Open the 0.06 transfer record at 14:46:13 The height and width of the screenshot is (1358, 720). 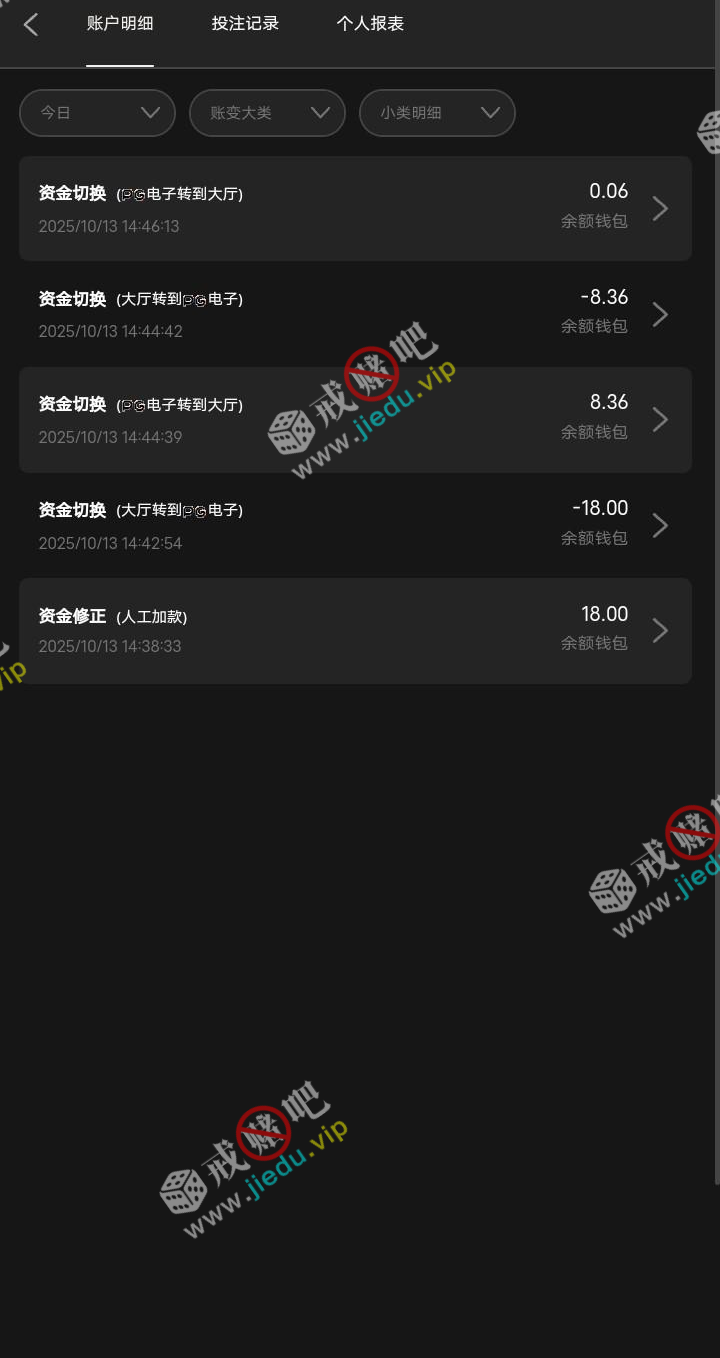tap(355, 208)
